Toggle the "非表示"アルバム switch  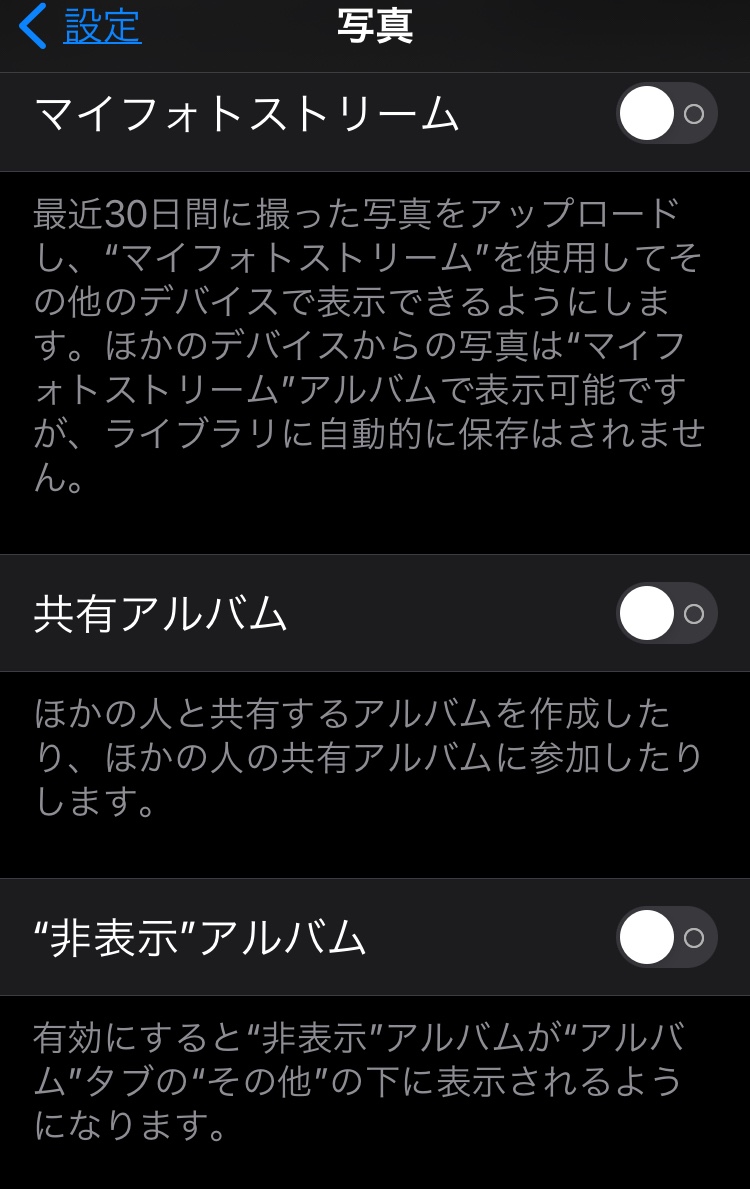point(666,937)
